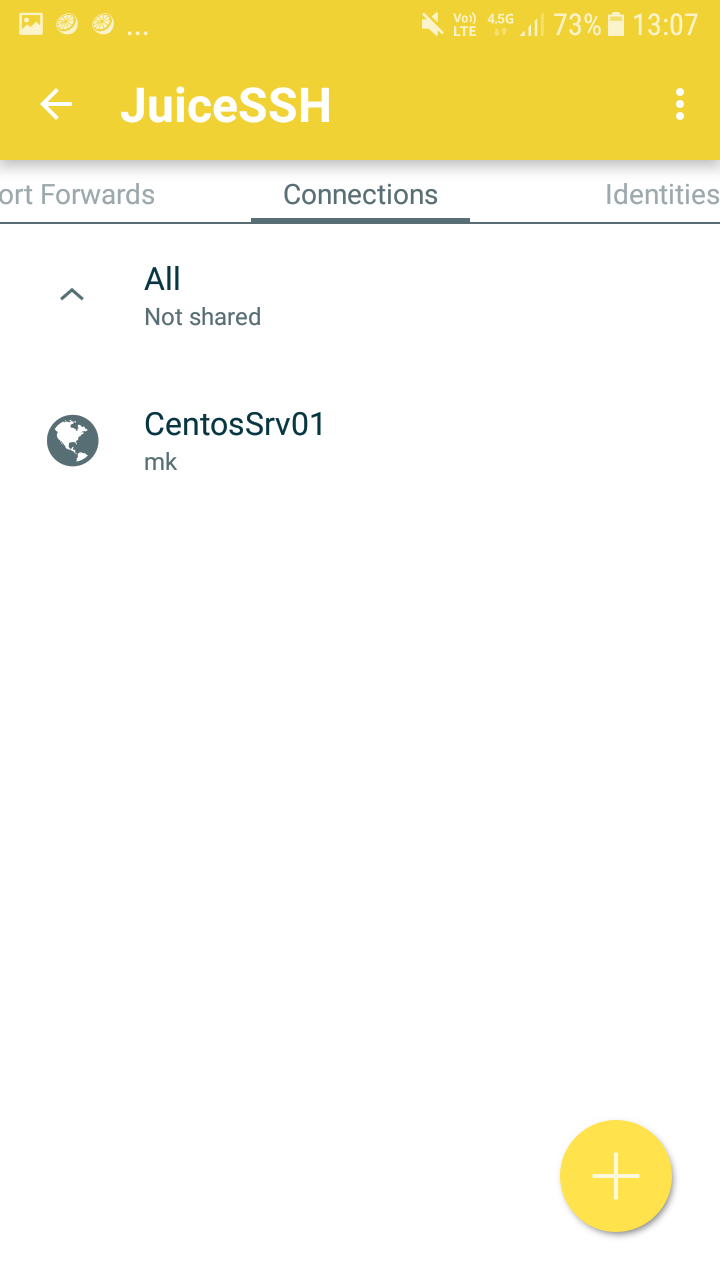Open the CentosSrv01 connection

pos(235,440)
